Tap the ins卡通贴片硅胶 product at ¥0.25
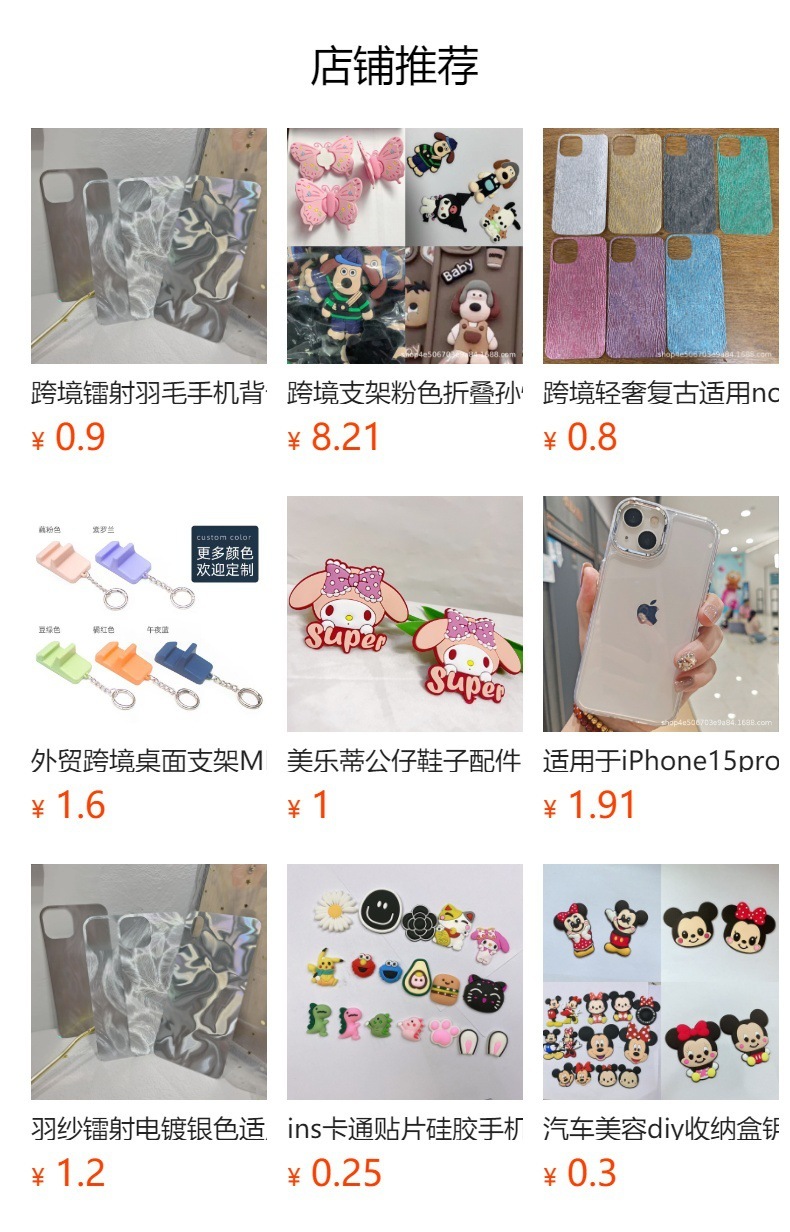The image size is (790, 1232). pyautogui.click(x=404, y=982)
